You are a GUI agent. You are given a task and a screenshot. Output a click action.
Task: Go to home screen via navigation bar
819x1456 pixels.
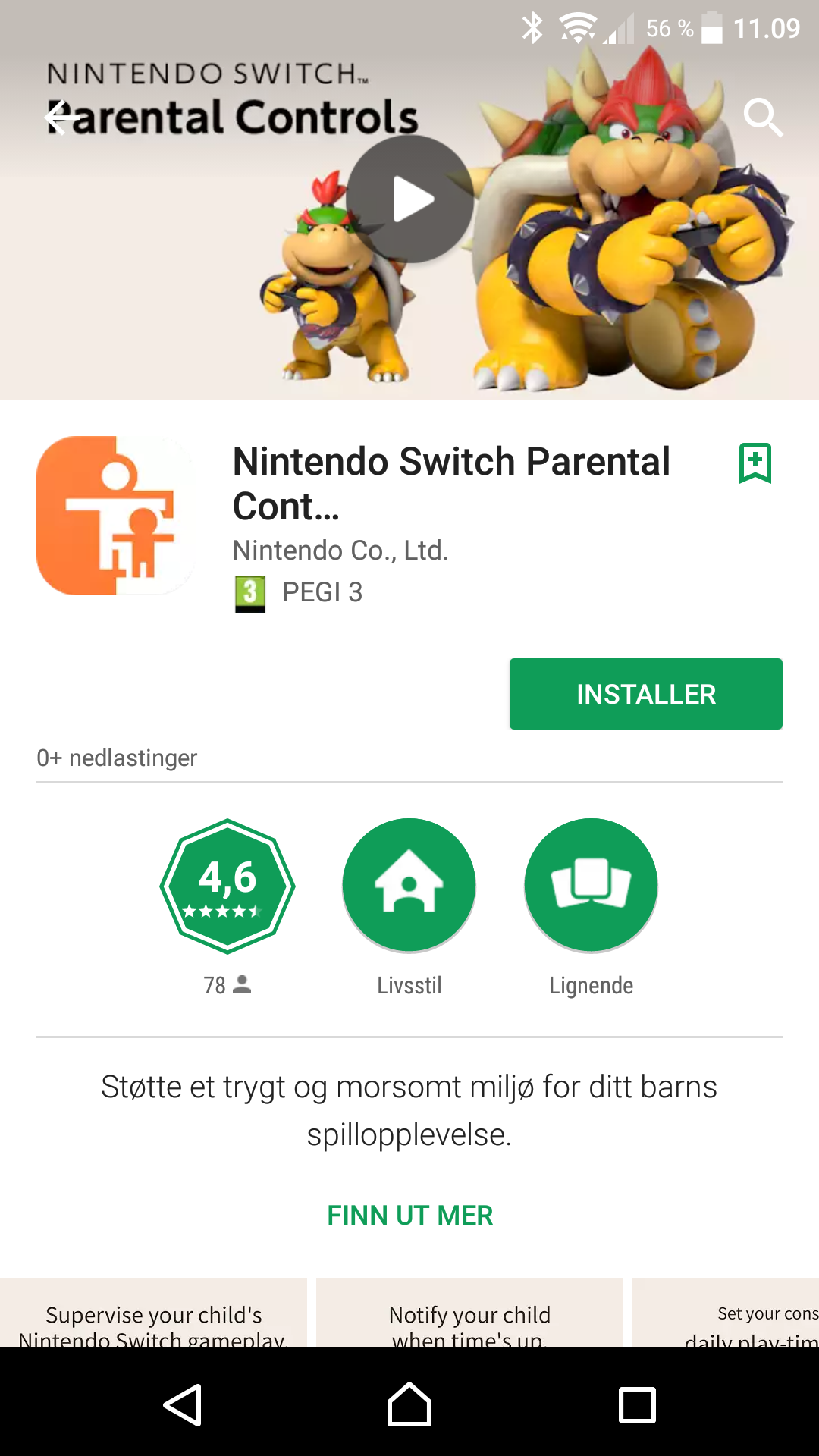409,1405
